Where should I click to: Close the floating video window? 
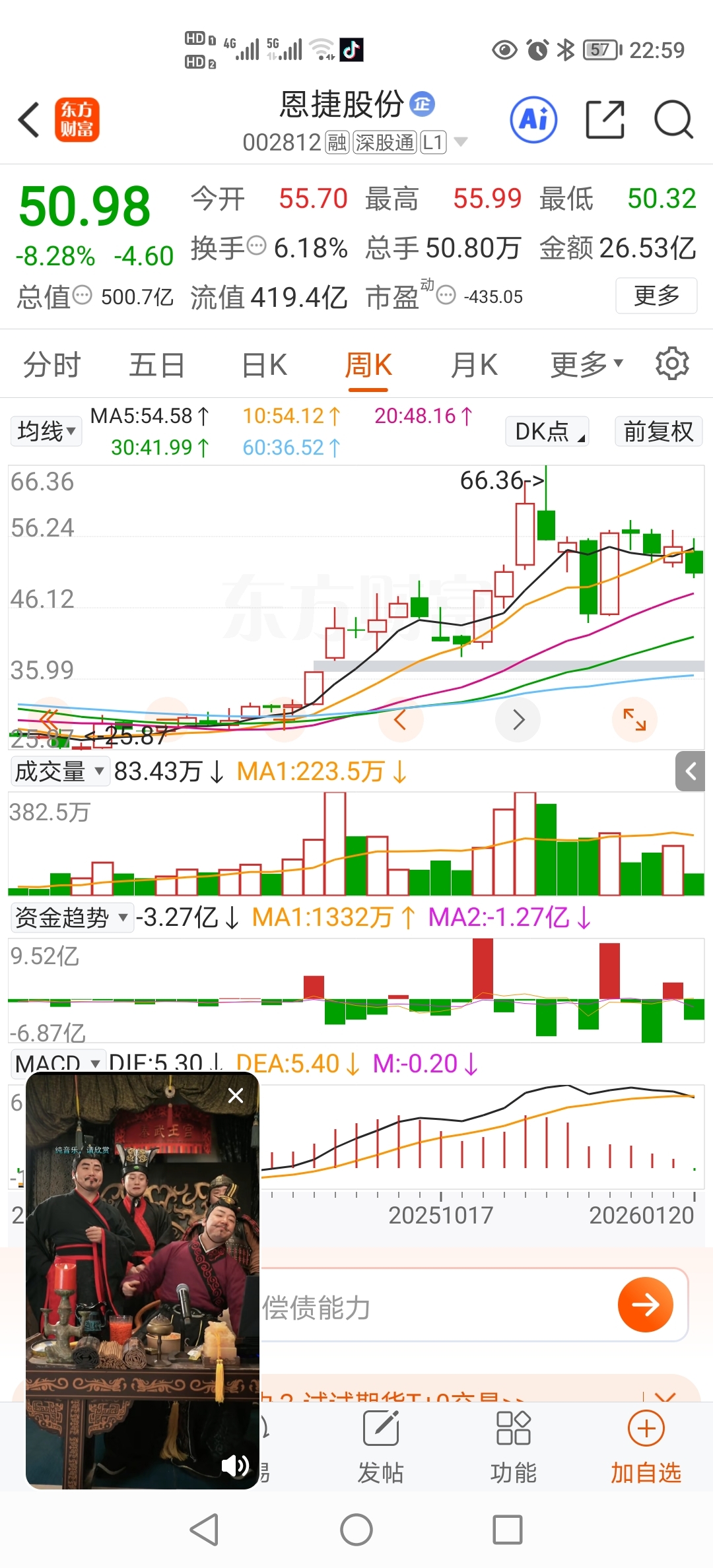click(x=236, y=1096)
